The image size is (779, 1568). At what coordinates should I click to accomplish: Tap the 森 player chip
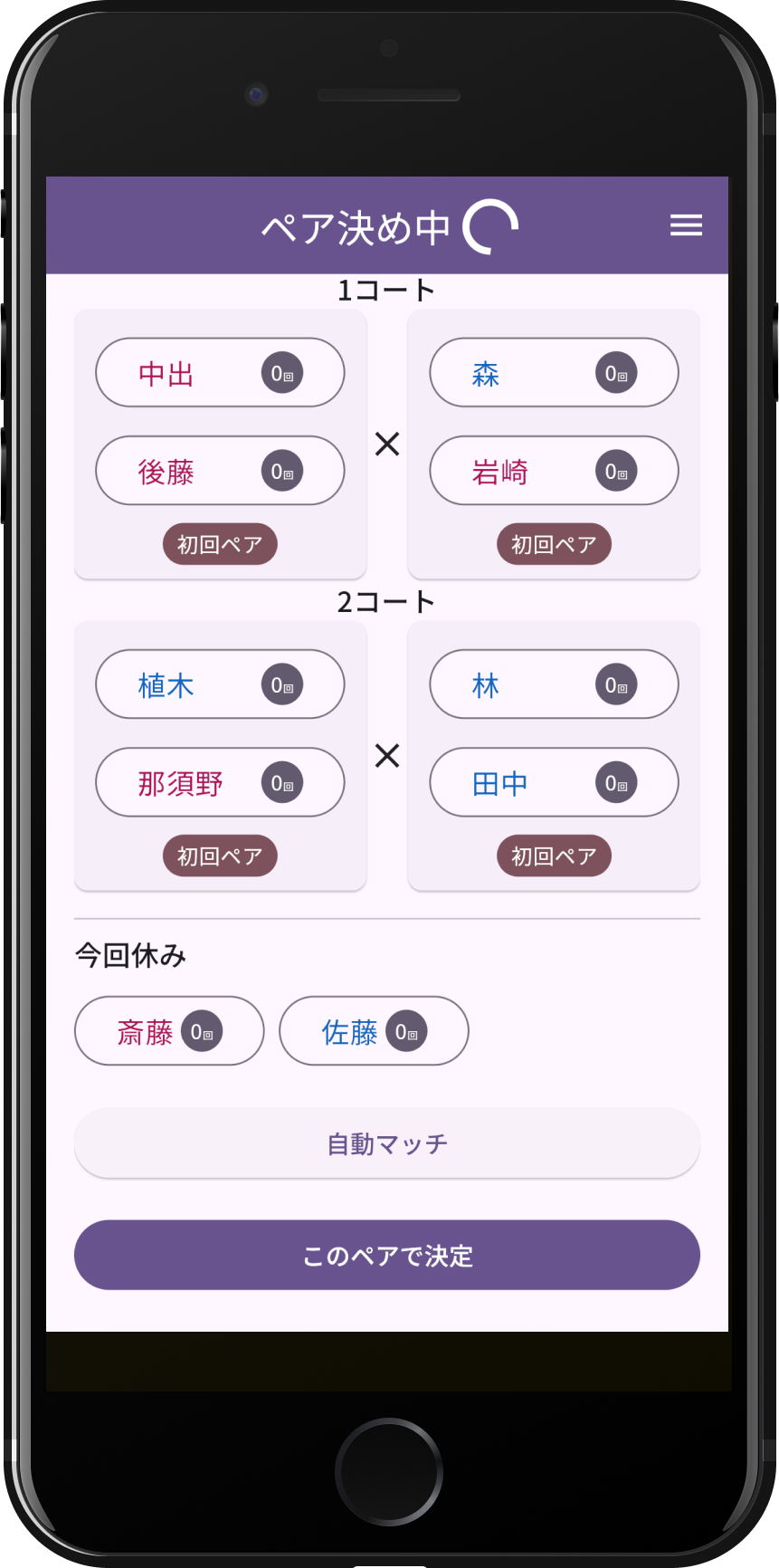pos(554,373)
